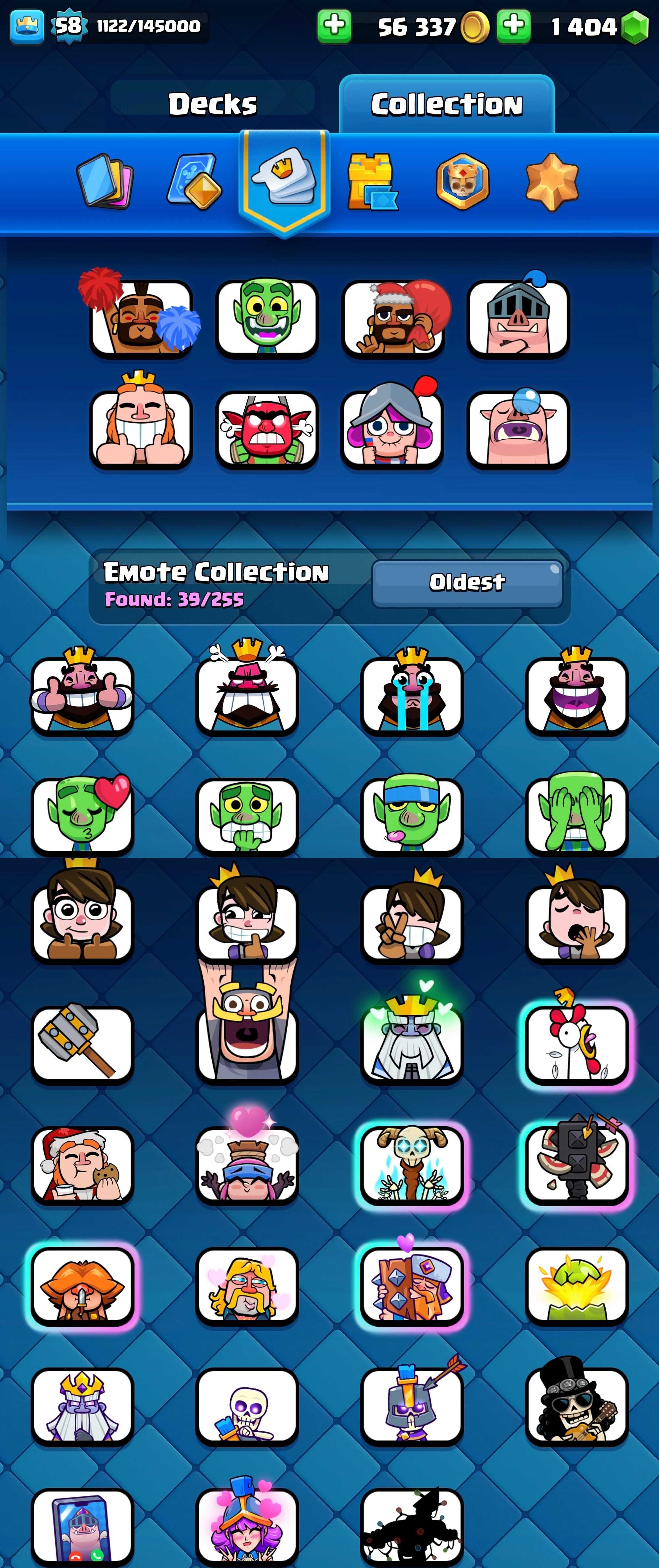Screen dimensions: 659x1568
Task: Pick the hammer emote
Action: click(82, 1043)
